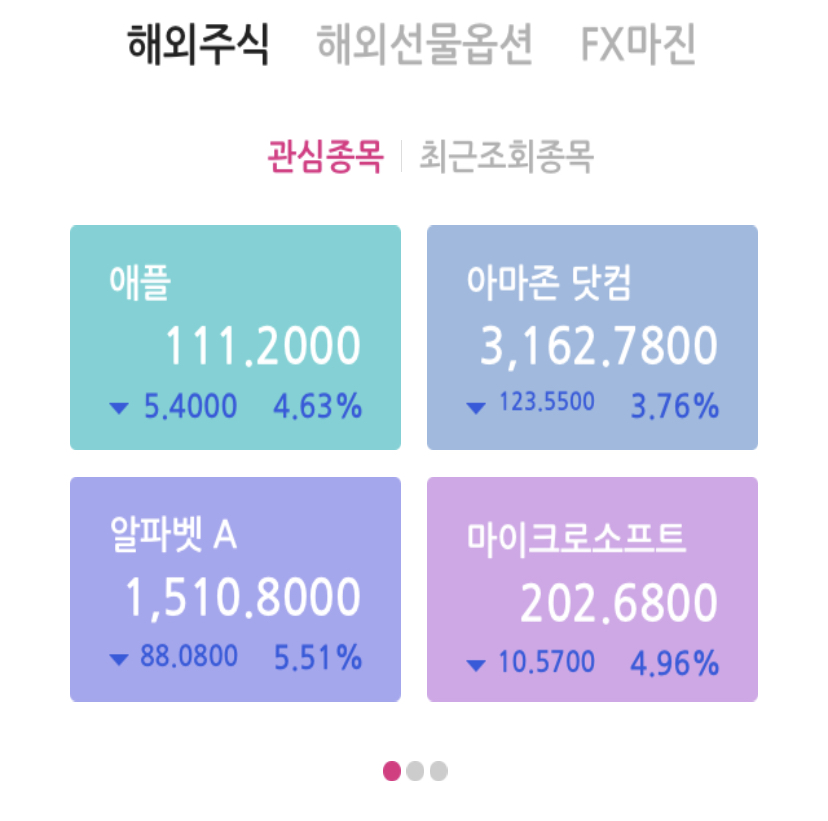Switch to the 해외주식 tab
828x821 pixels.
pyautogui.click(x=198, y=45)
